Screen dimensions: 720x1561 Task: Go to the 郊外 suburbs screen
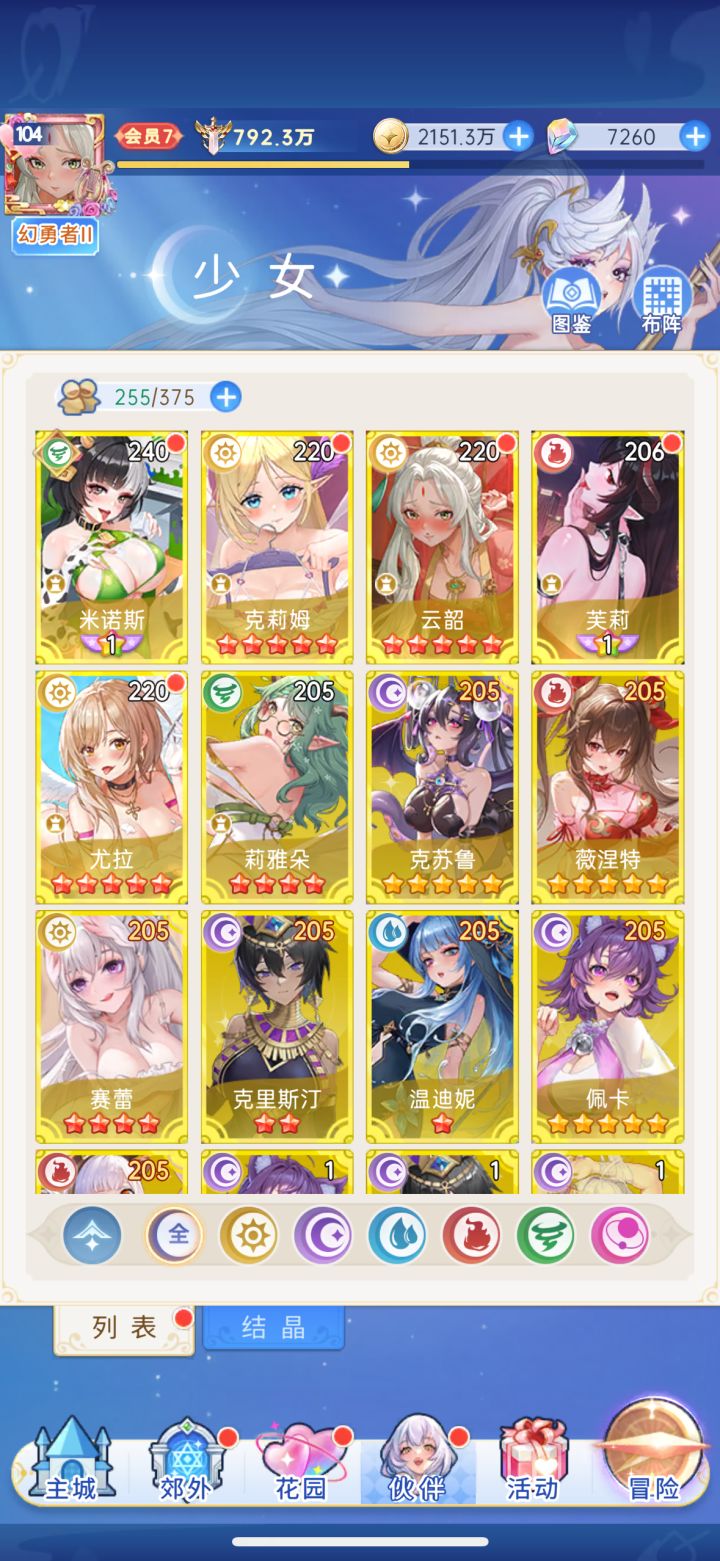point(187,1460)
